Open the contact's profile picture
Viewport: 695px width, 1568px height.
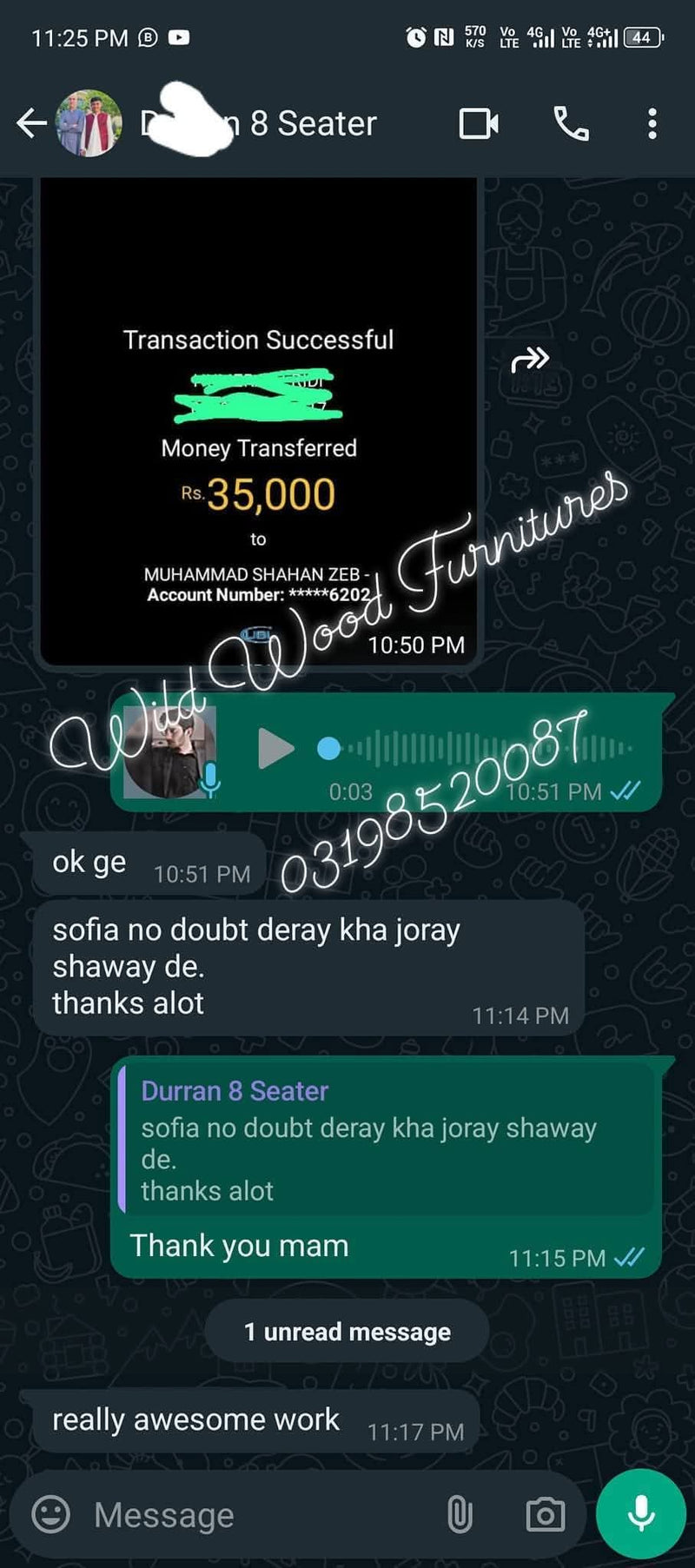(89, 123)
